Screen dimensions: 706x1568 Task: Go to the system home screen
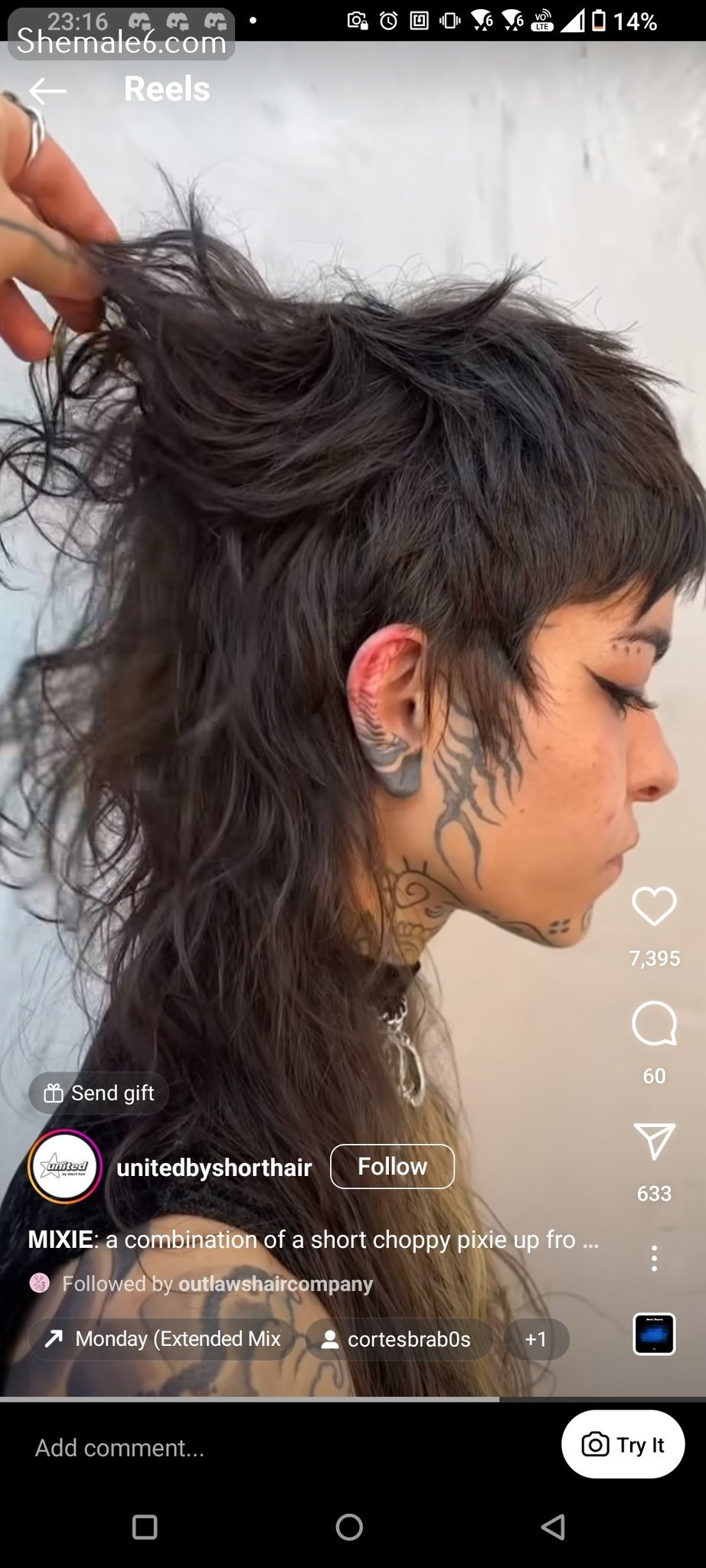349,1527
